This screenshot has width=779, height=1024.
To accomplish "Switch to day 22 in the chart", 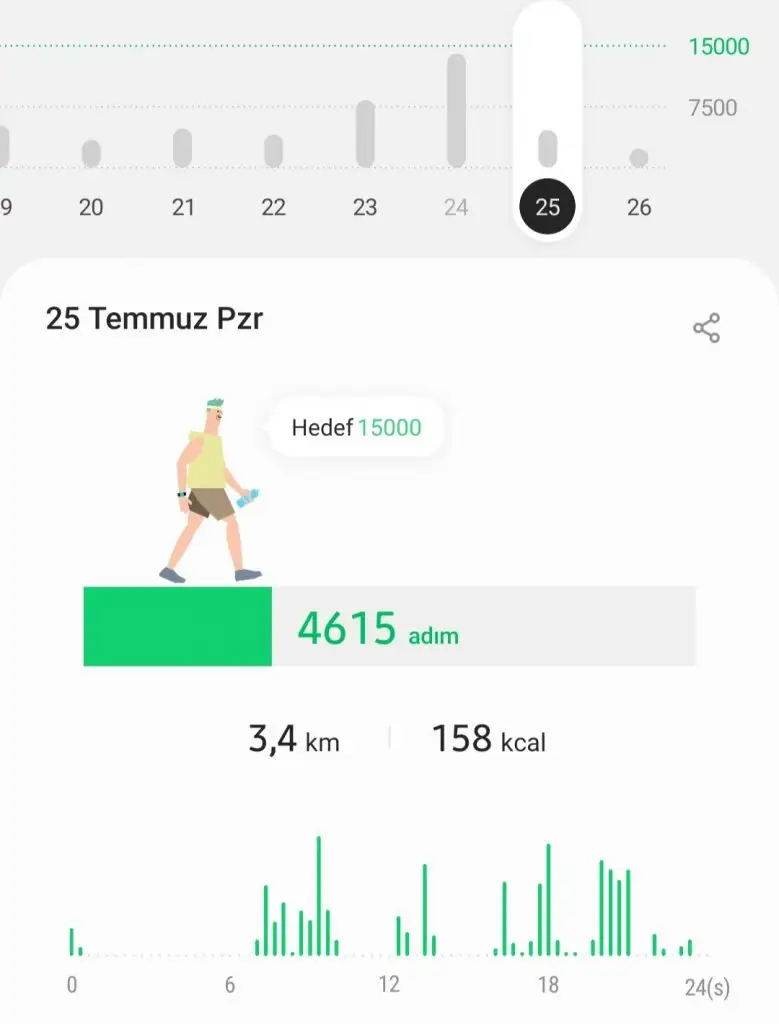I will coord(273,206).
